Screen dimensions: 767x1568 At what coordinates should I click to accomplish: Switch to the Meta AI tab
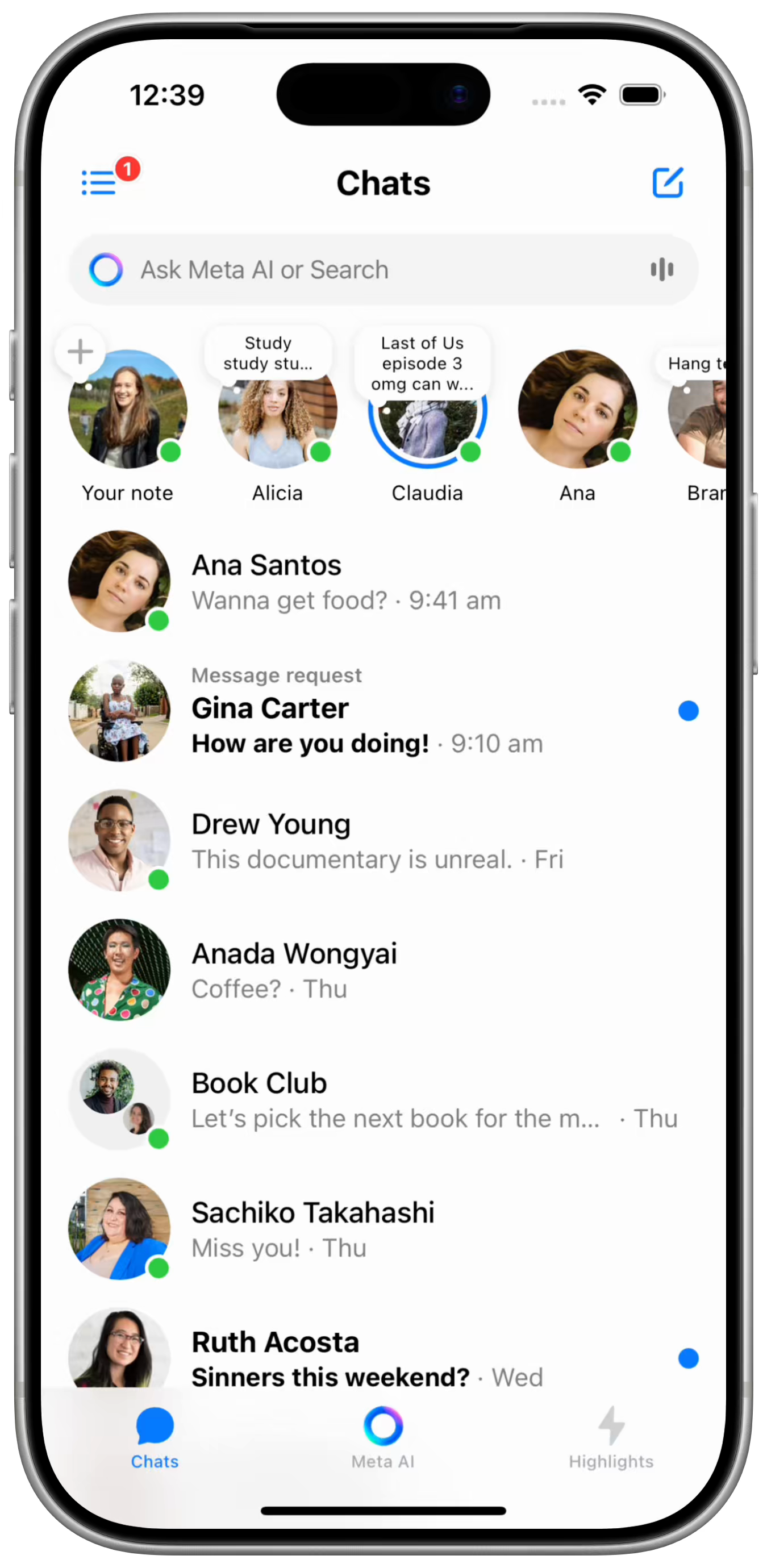pos(383,1438)
